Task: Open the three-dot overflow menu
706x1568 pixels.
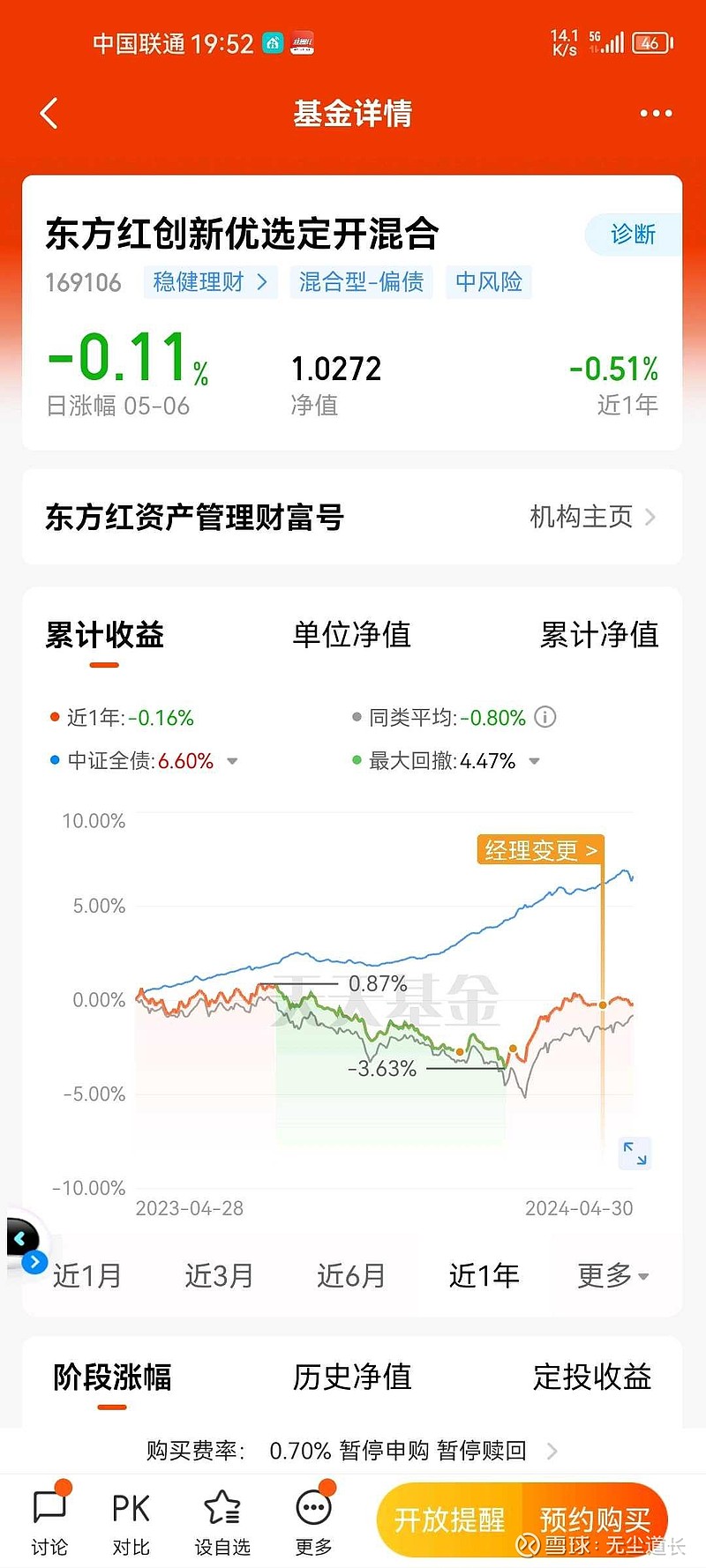Action: [656, 114]
